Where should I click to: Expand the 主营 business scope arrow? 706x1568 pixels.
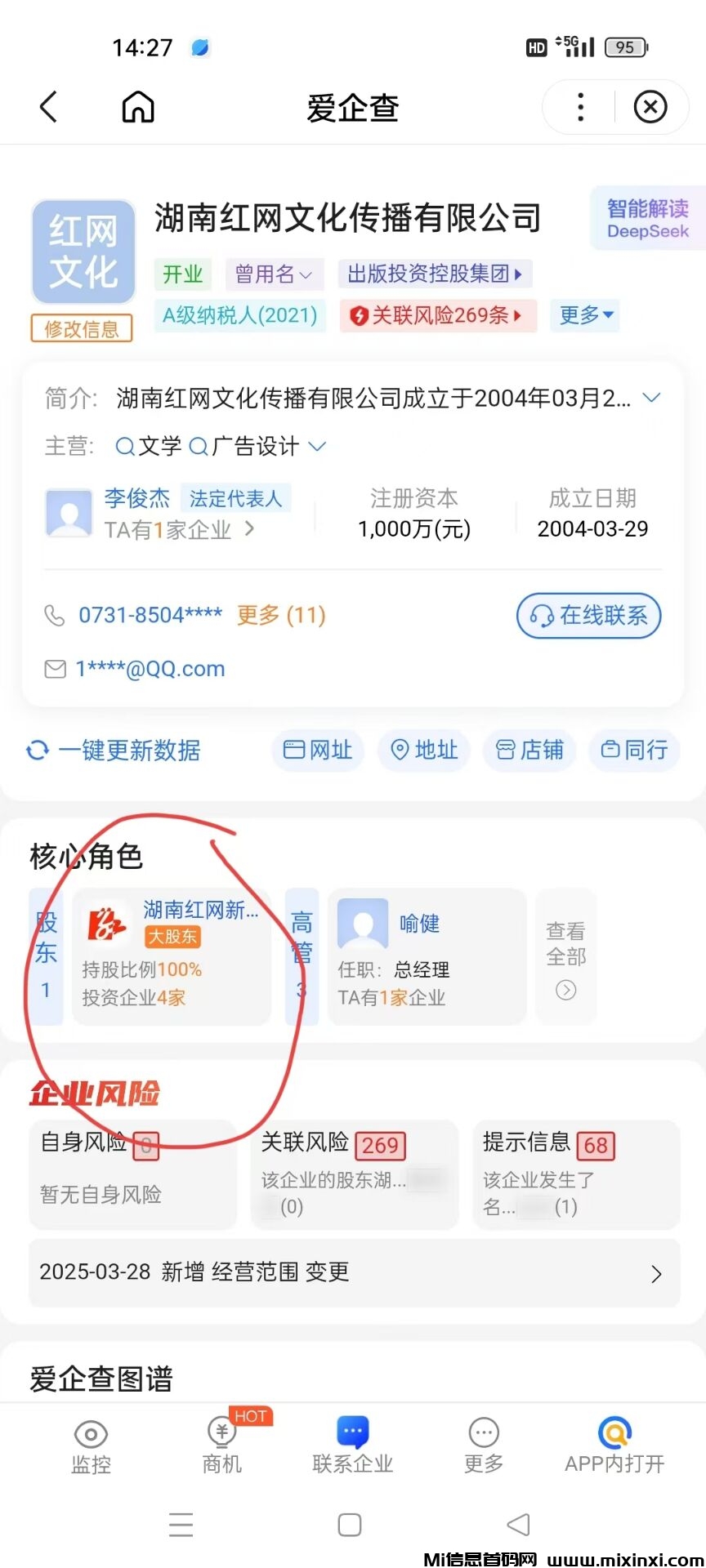click(317, 447)
